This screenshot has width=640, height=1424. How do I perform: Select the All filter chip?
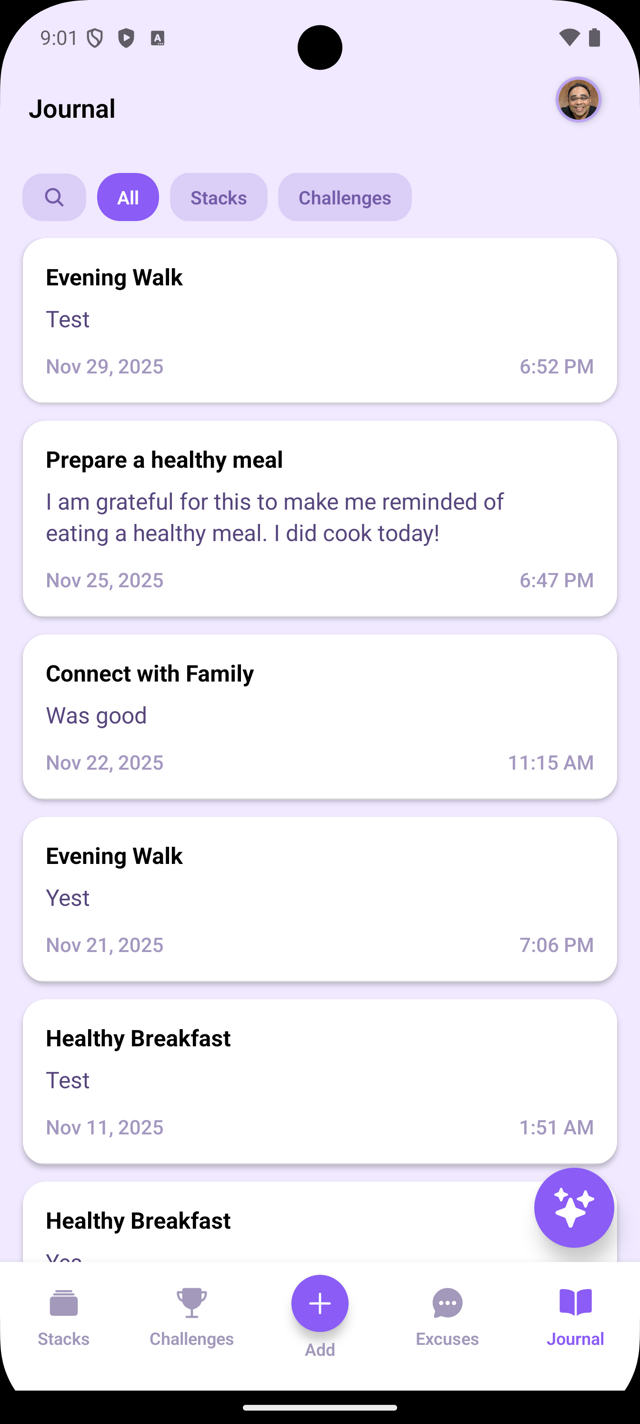128,197
